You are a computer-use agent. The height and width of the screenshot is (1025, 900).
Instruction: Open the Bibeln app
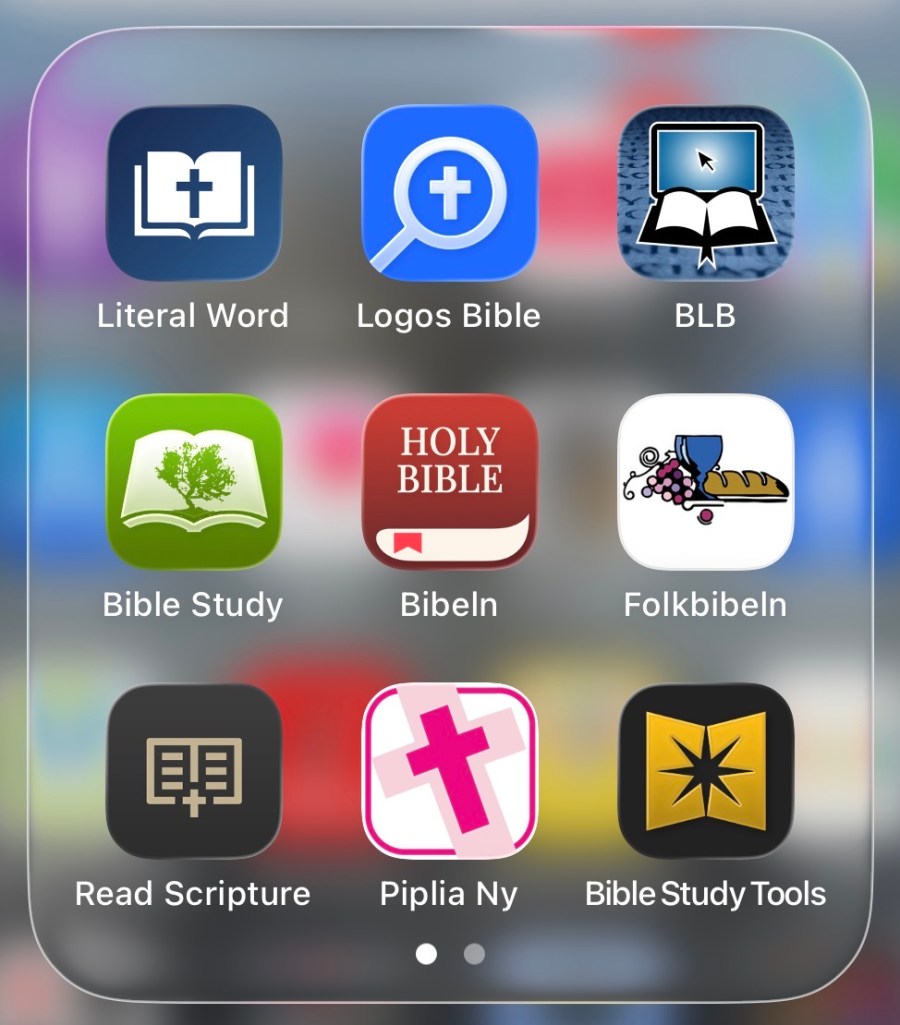449,482
